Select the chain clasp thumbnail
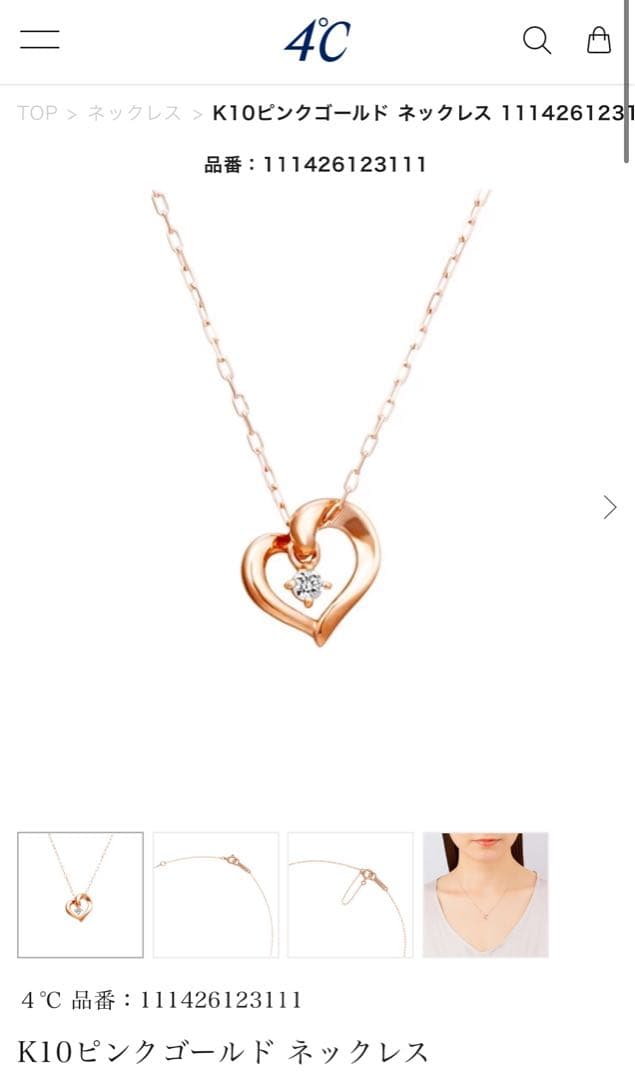The image size is (635, 1080). (215, 895)
